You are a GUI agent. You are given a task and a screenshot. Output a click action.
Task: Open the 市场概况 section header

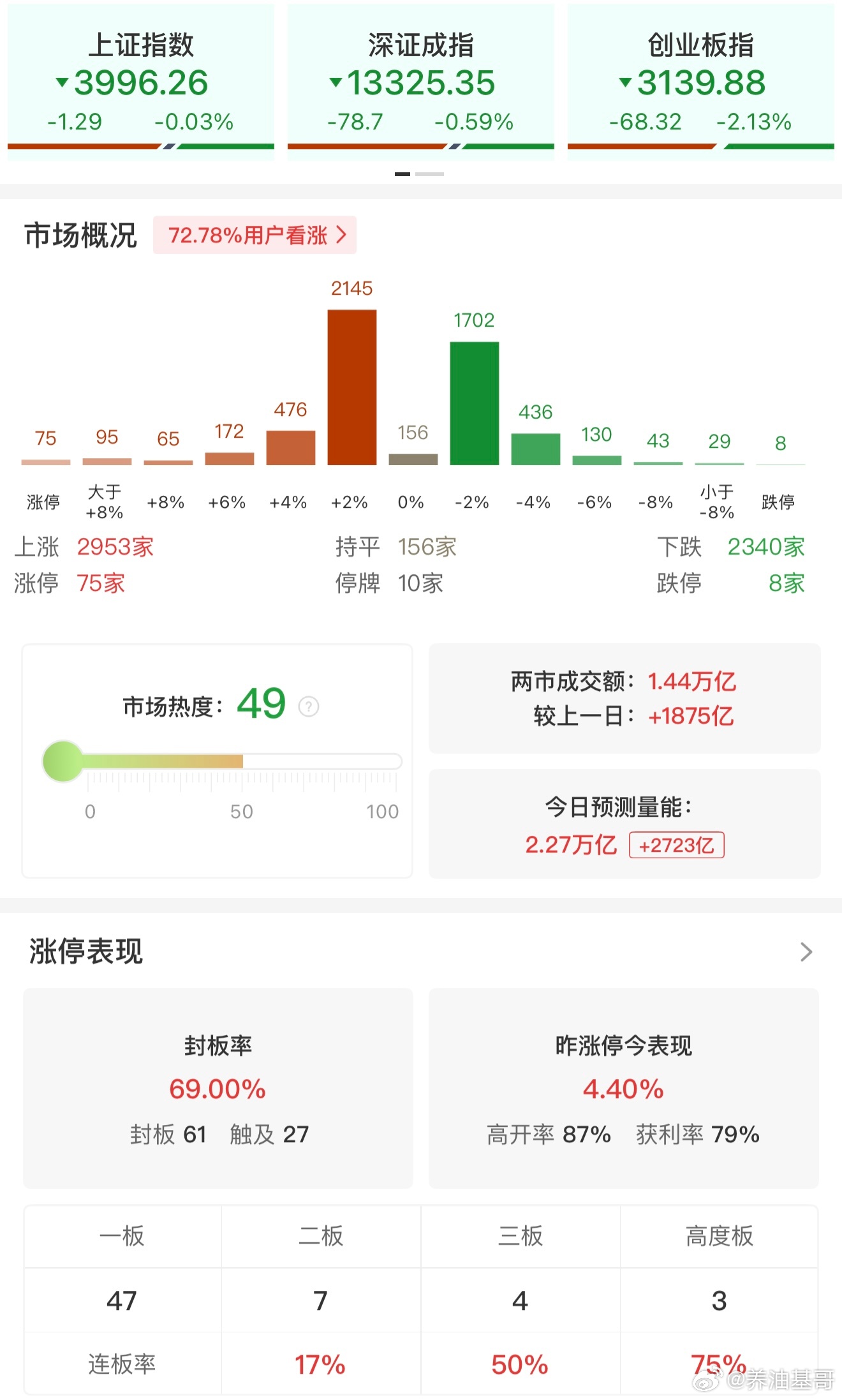point(80,235)
